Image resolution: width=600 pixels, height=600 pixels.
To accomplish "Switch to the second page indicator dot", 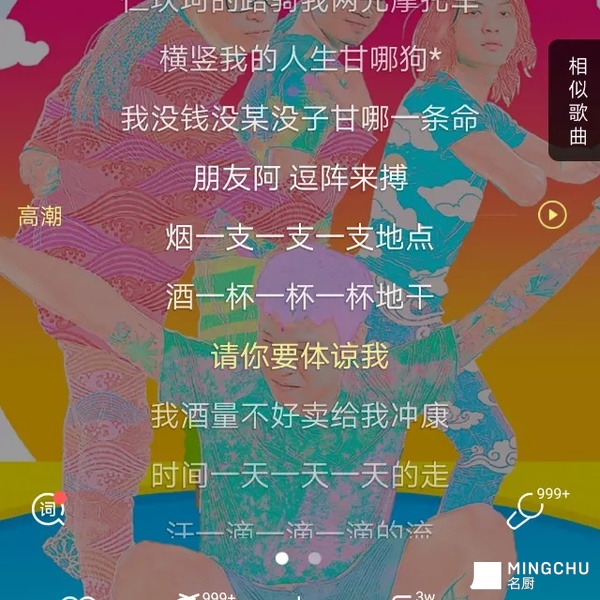I will pyautogui.click(x=315, y=558).
